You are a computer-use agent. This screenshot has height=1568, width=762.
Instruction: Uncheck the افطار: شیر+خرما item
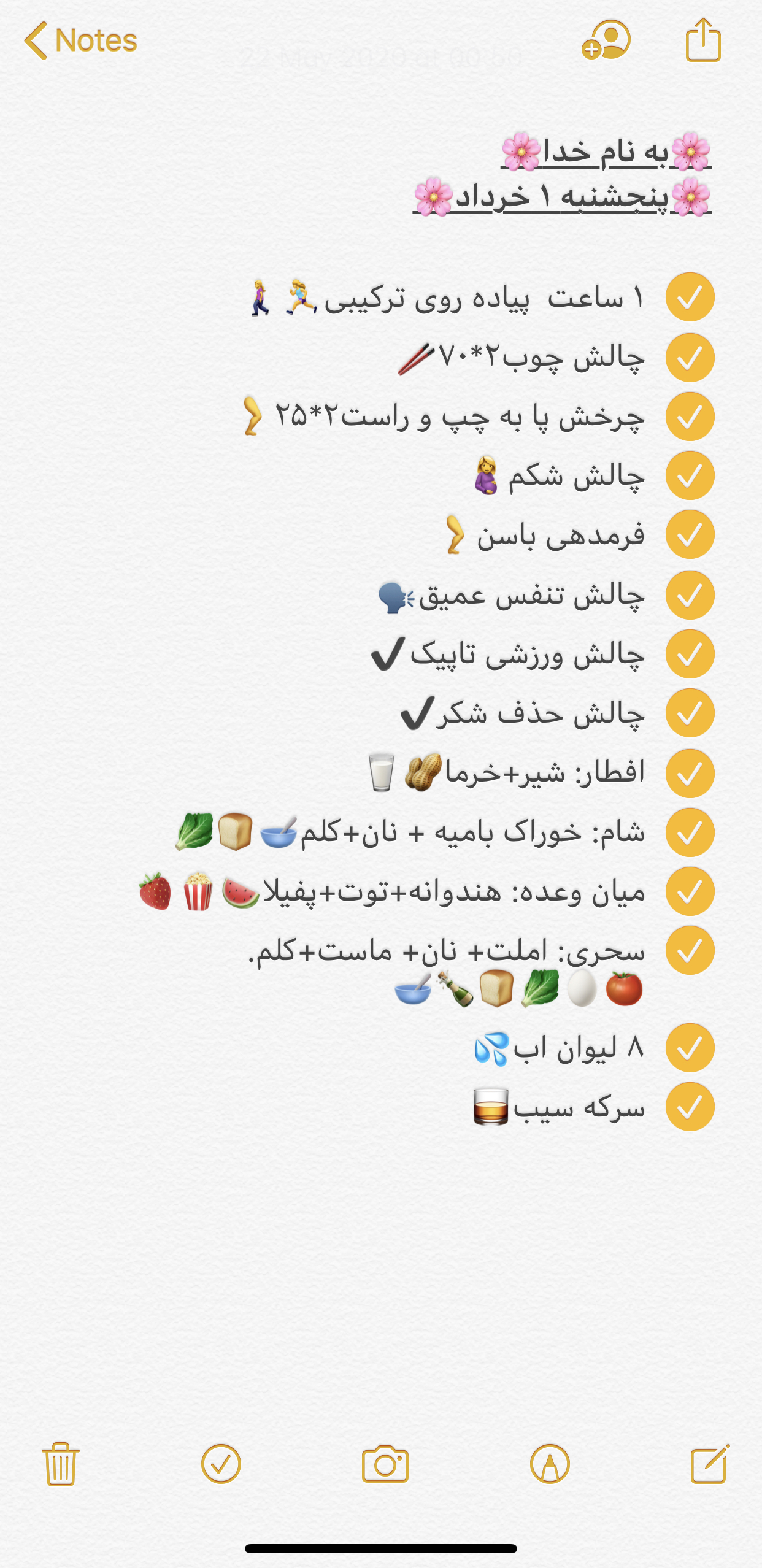pos(690,774)
